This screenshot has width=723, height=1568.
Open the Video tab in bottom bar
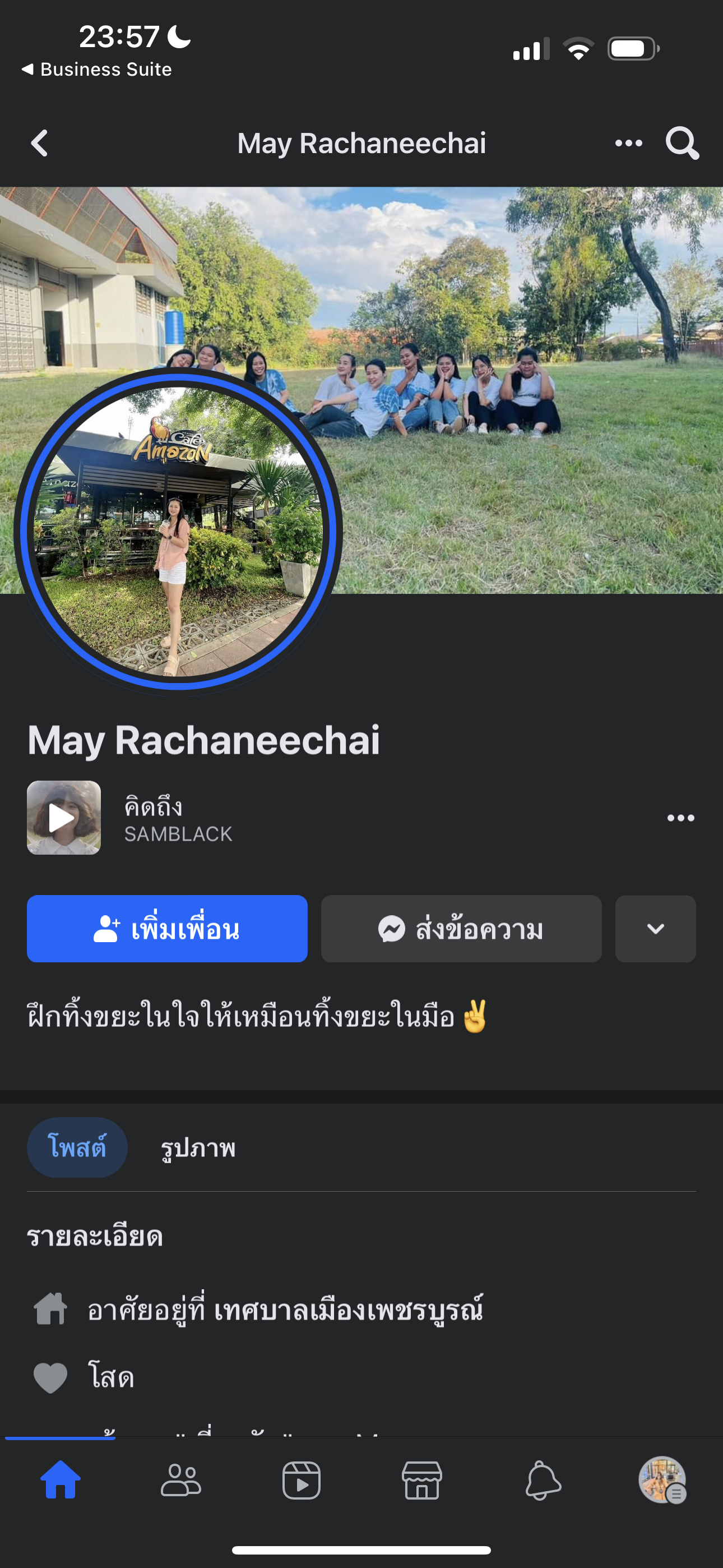302,1480
